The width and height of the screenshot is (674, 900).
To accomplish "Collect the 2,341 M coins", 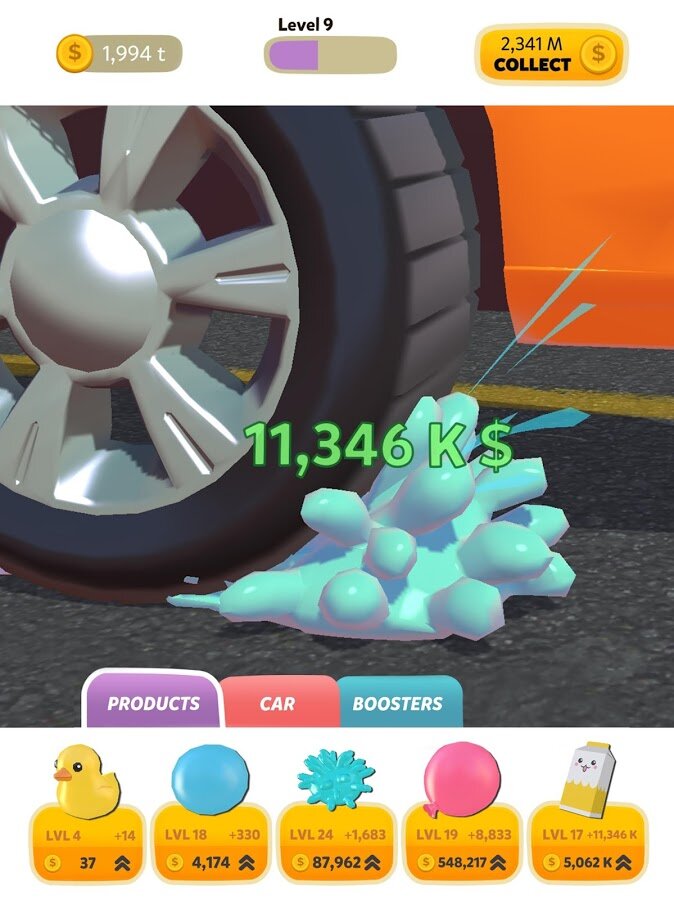I will pos(550,55).
